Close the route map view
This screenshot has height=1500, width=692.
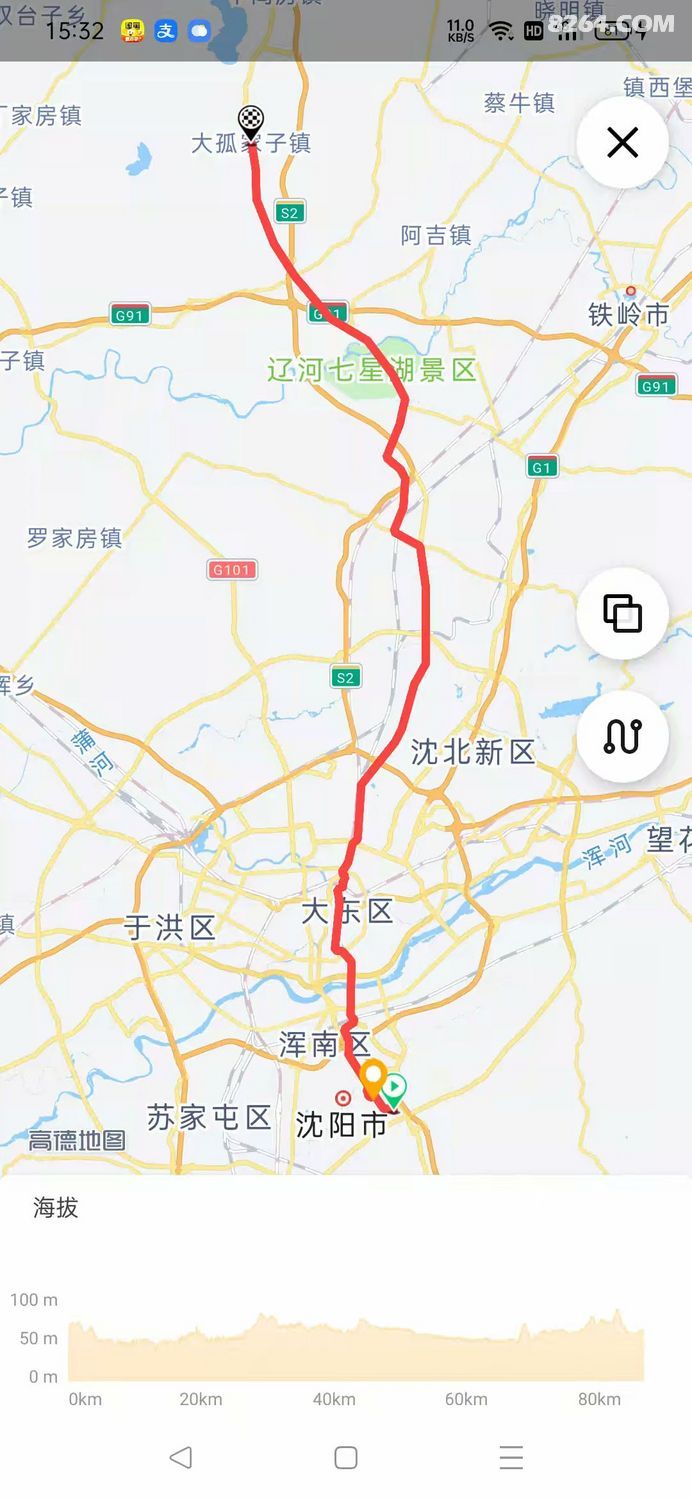622,143
